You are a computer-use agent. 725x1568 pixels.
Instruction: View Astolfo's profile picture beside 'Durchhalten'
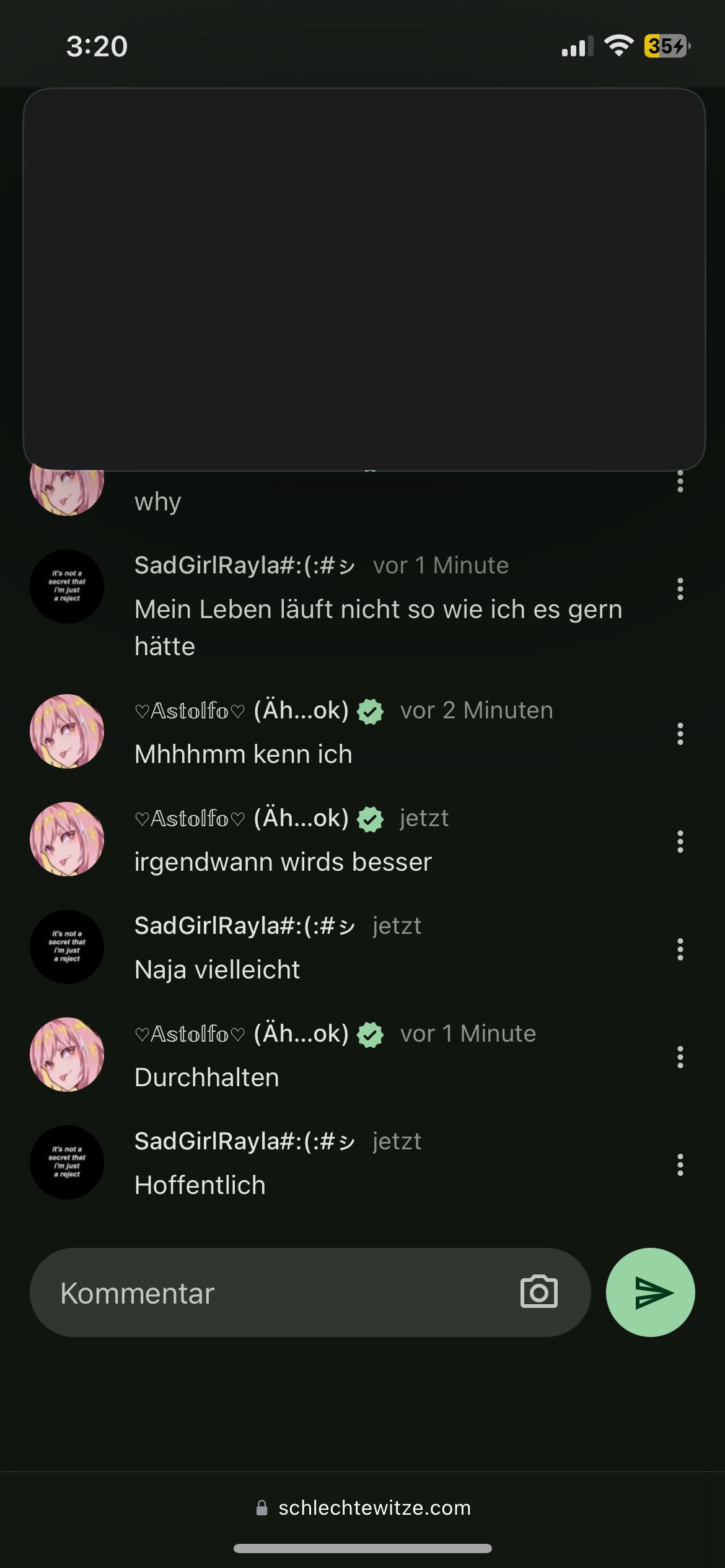point(67,1055)
